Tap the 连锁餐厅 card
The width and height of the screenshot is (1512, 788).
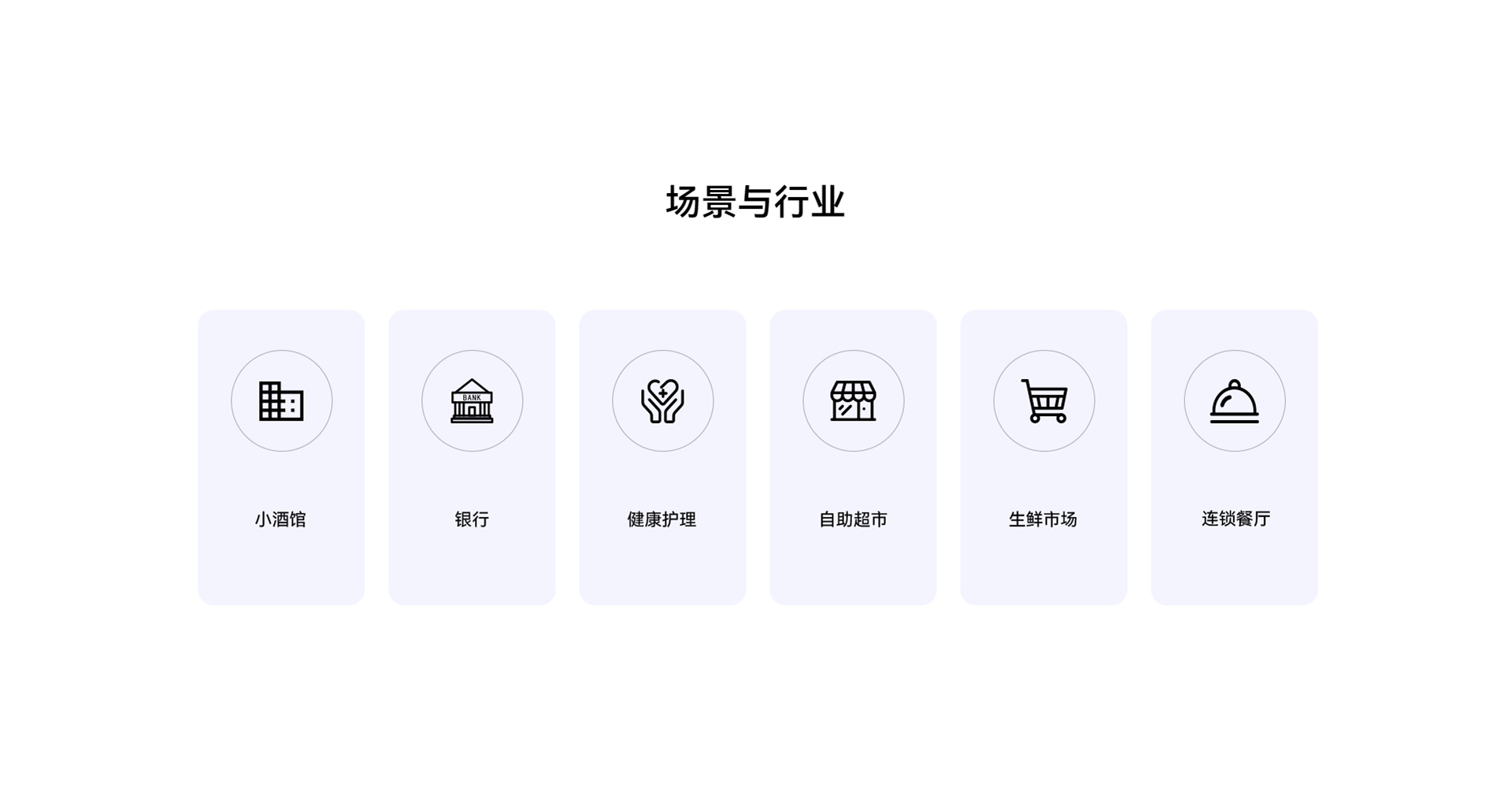click(1234, 457)
